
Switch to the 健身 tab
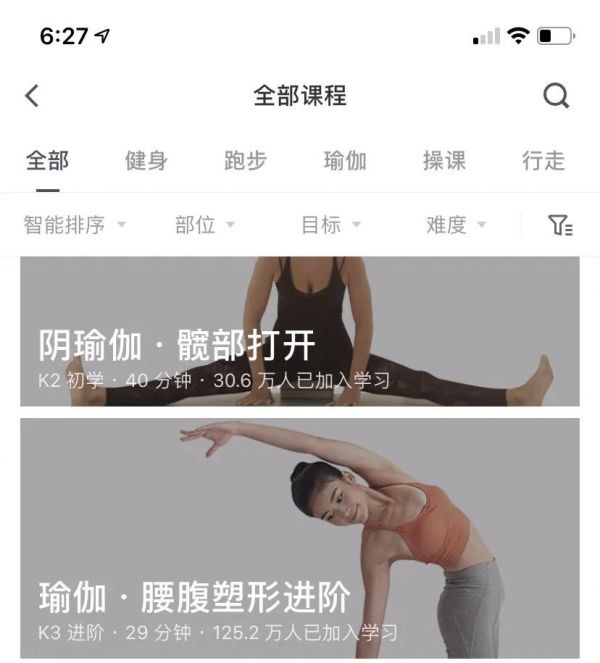click(x=146, y=161)
